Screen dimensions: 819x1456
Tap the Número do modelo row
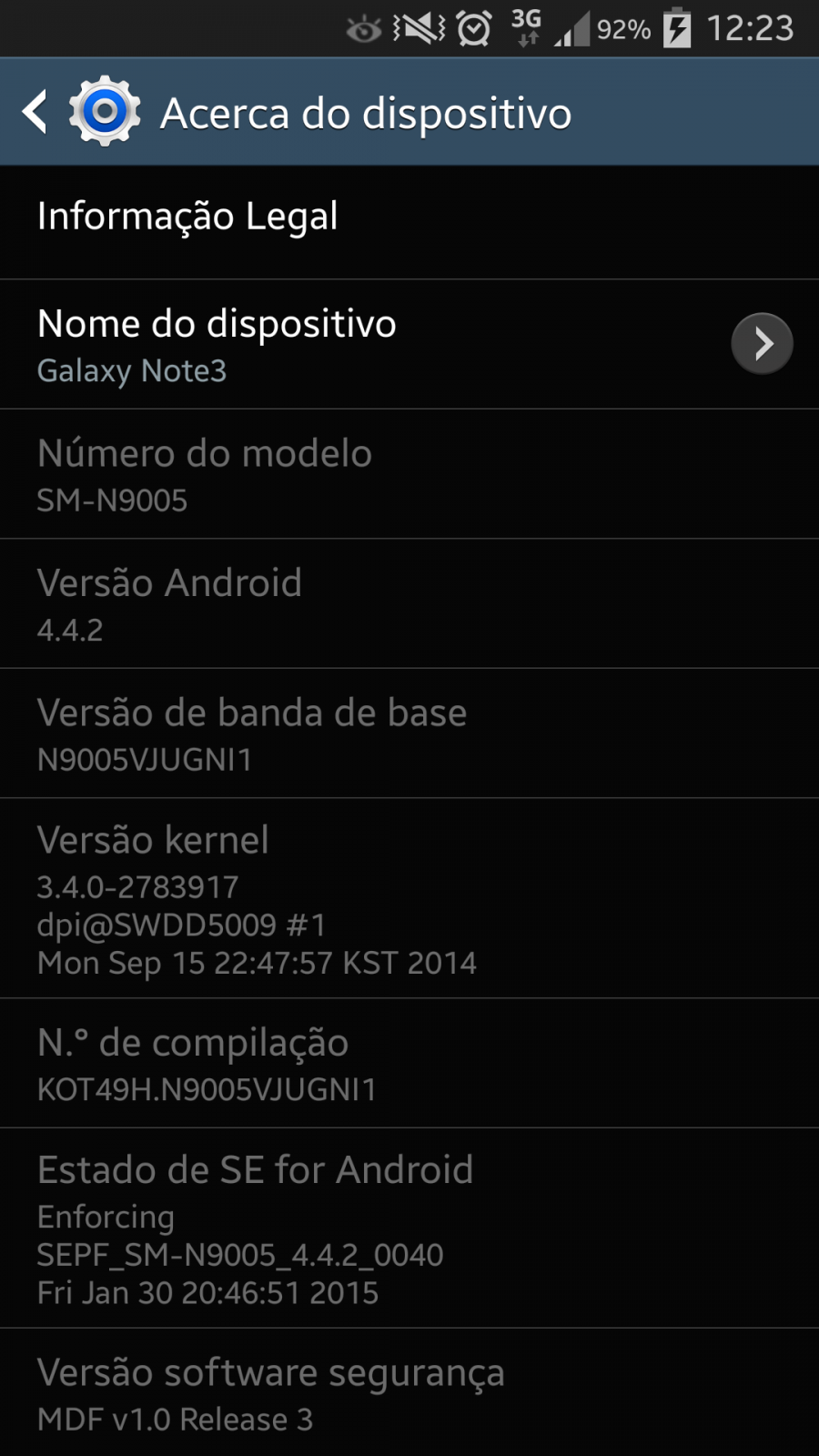tap(409, 474)
